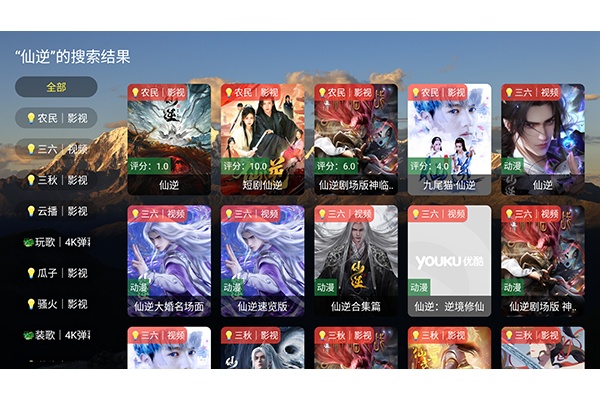Viewport: 600px width, 400px height.
Task: Filter results by 云播｜影视 source
Action: click(x=56, y=211)
